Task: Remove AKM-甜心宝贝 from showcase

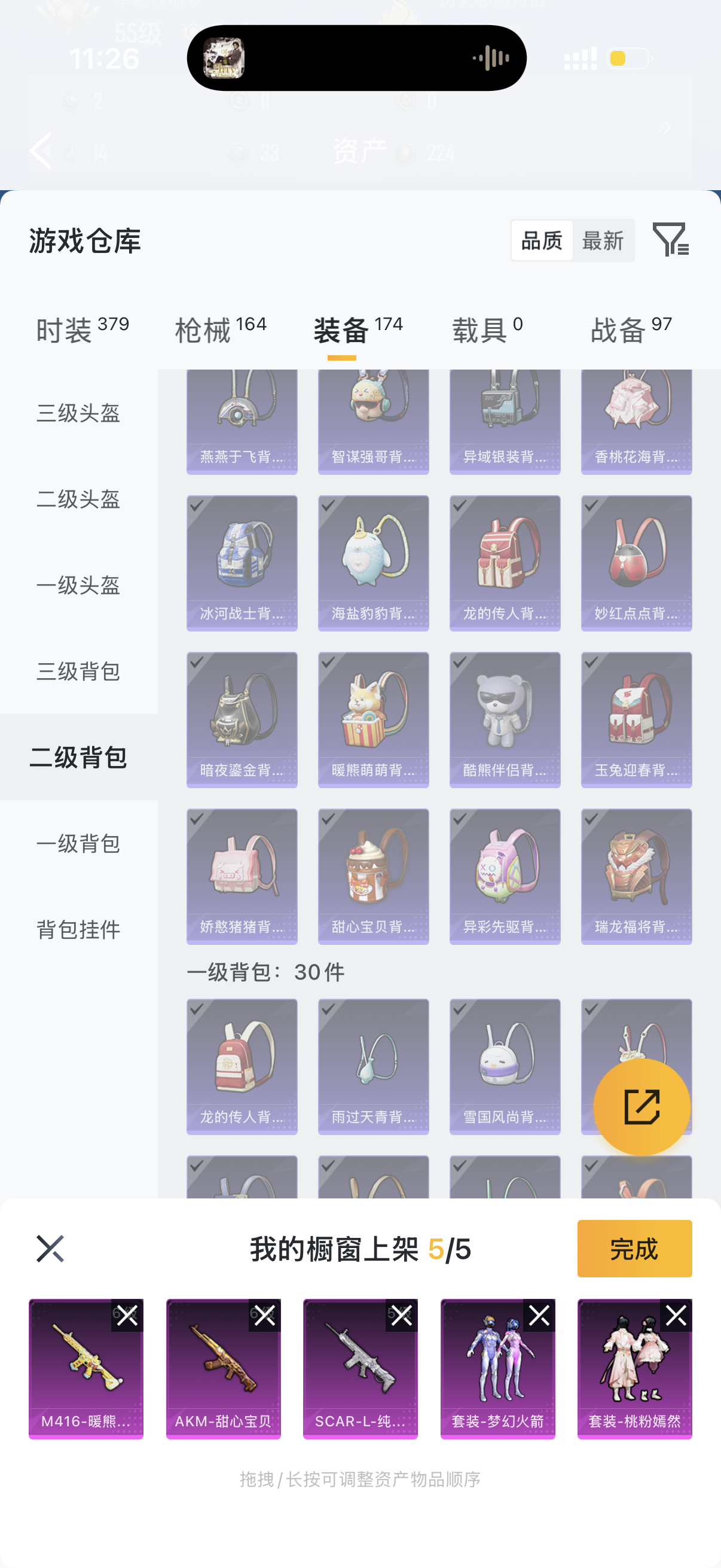Action: tap(264, 1316)
